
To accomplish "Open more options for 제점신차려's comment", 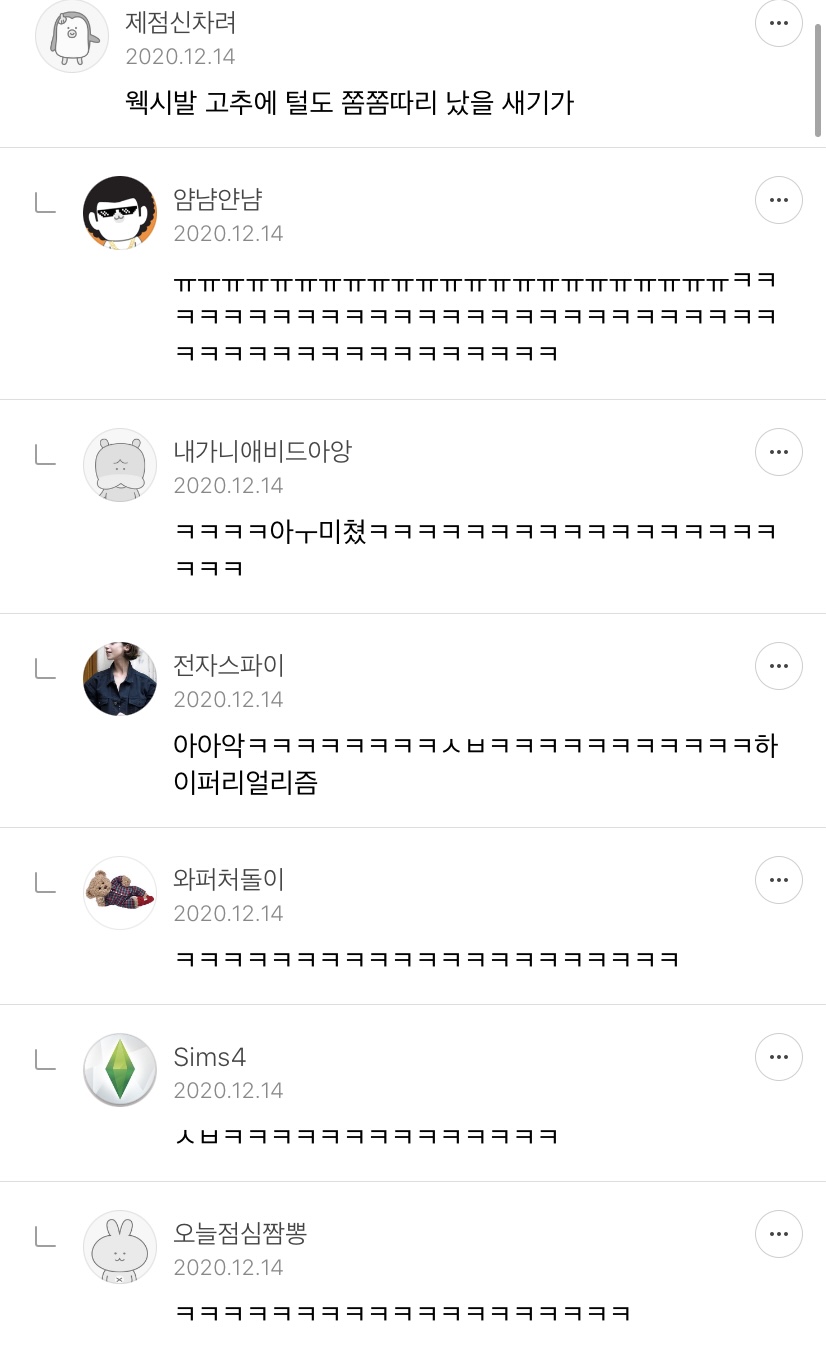I will click(779, 23).
